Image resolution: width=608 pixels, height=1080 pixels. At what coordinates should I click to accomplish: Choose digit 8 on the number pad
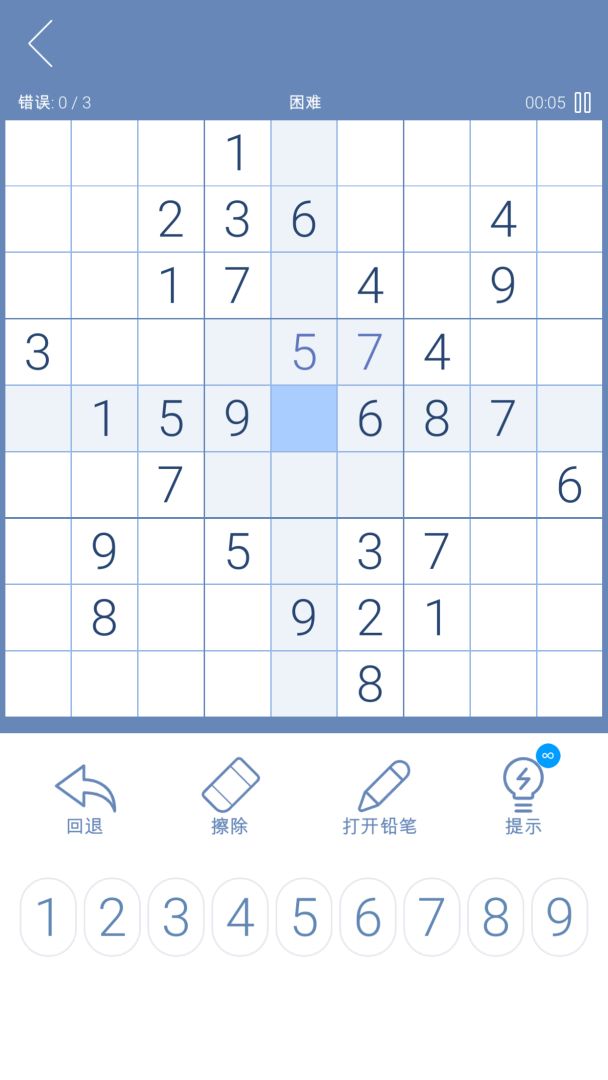(x=496, y=917)
